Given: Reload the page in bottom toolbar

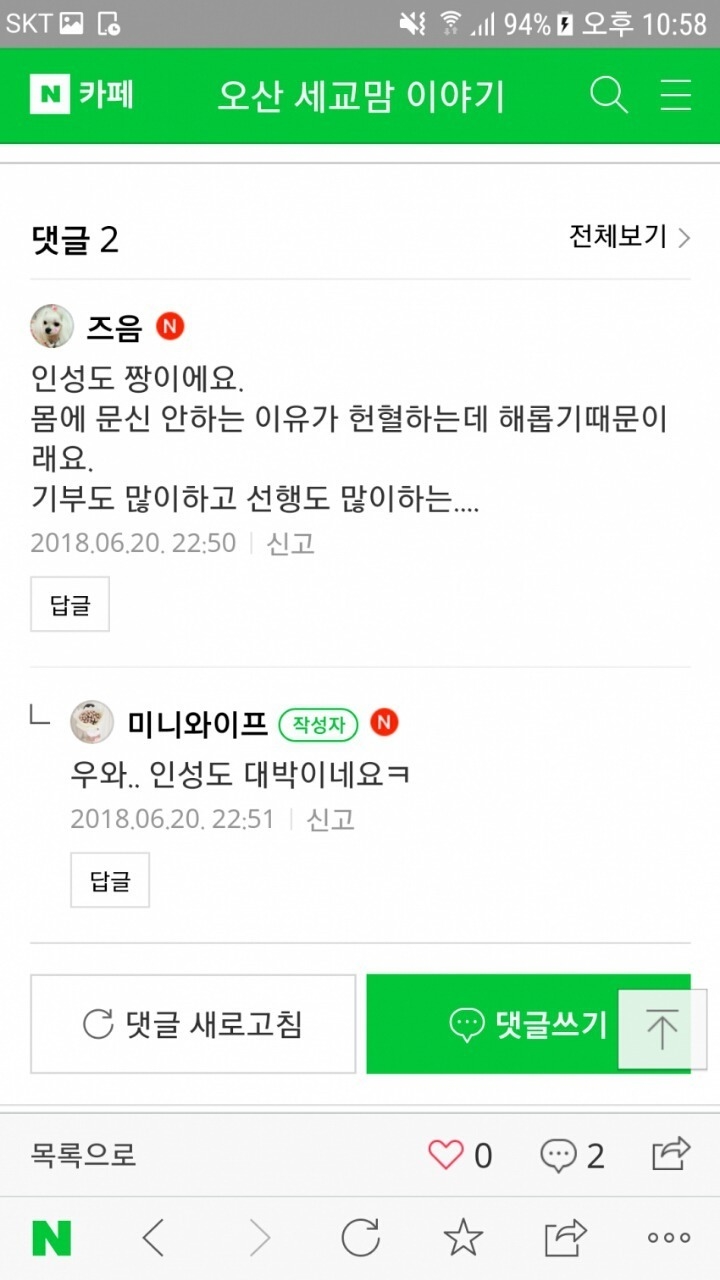Looking at the screenshot, I should pos(361,1239).
